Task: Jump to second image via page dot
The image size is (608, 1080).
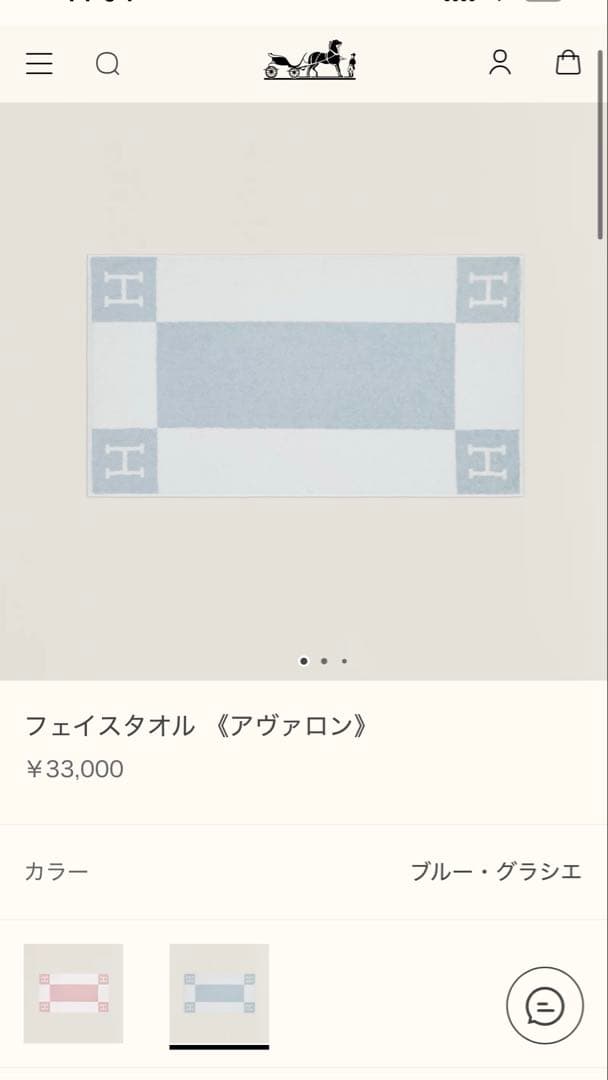Action: [x=324, y=661]
